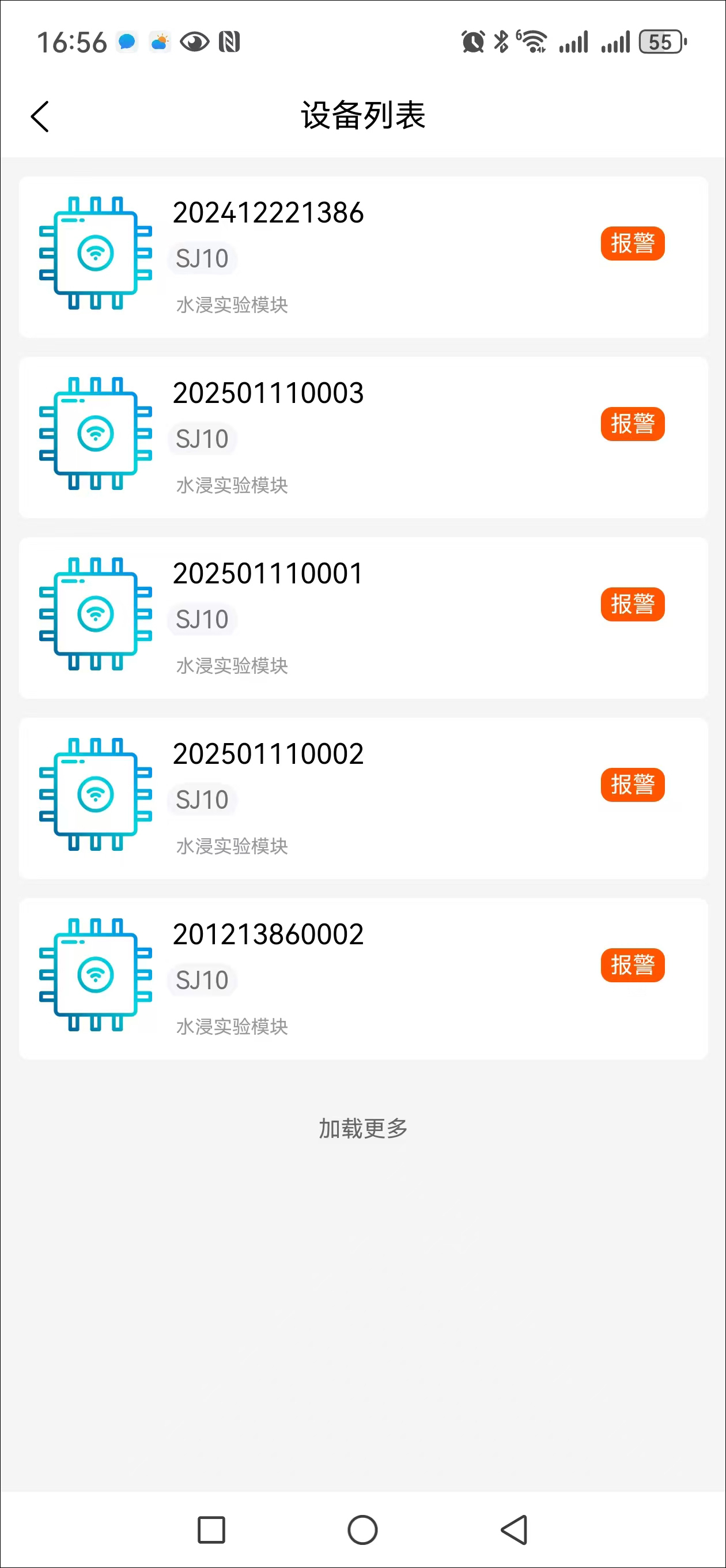
Task: Open the recent apps overview
Action: (211, 1529)
